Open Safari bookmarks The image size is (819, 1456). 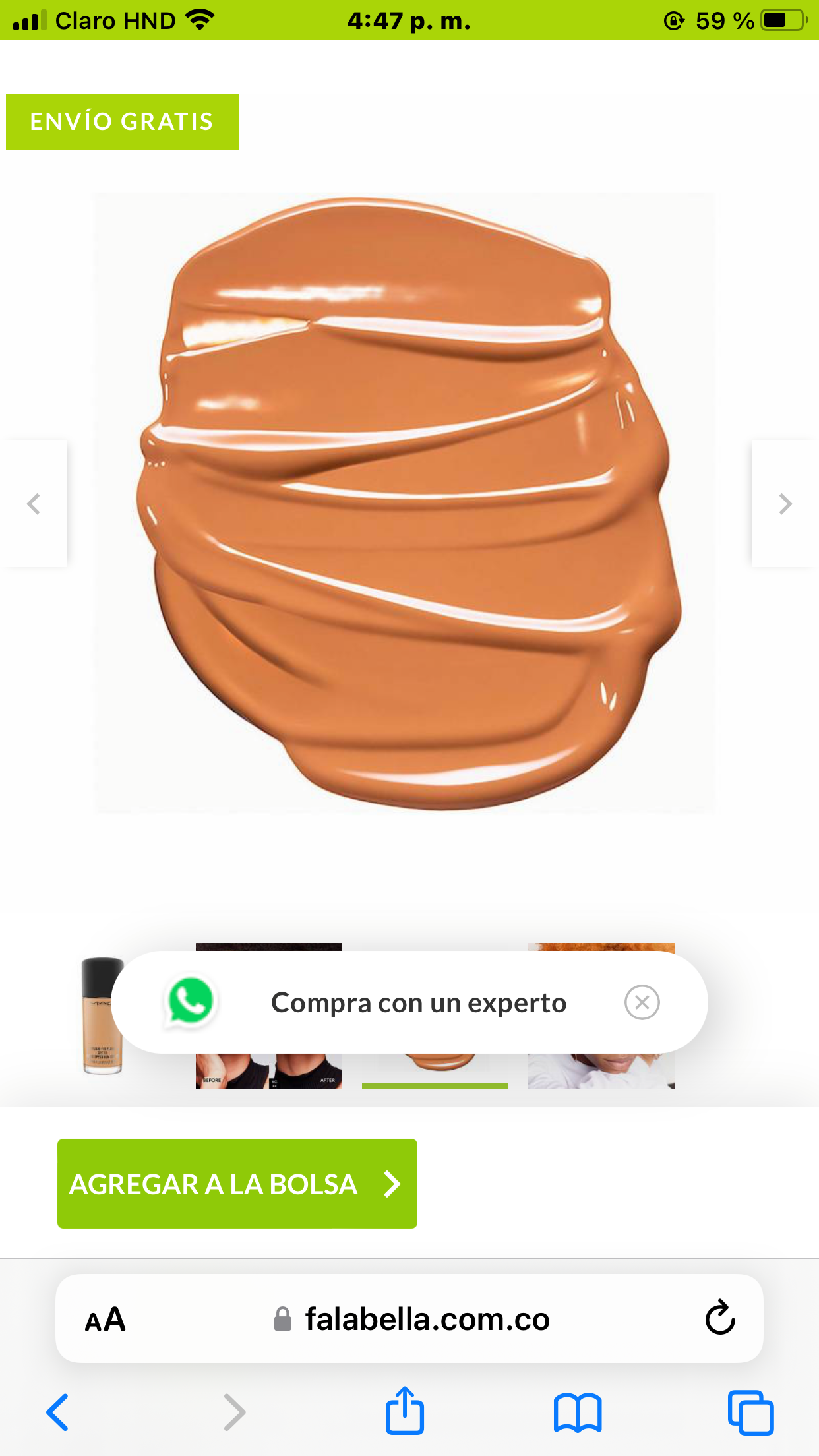(578, 1412)
